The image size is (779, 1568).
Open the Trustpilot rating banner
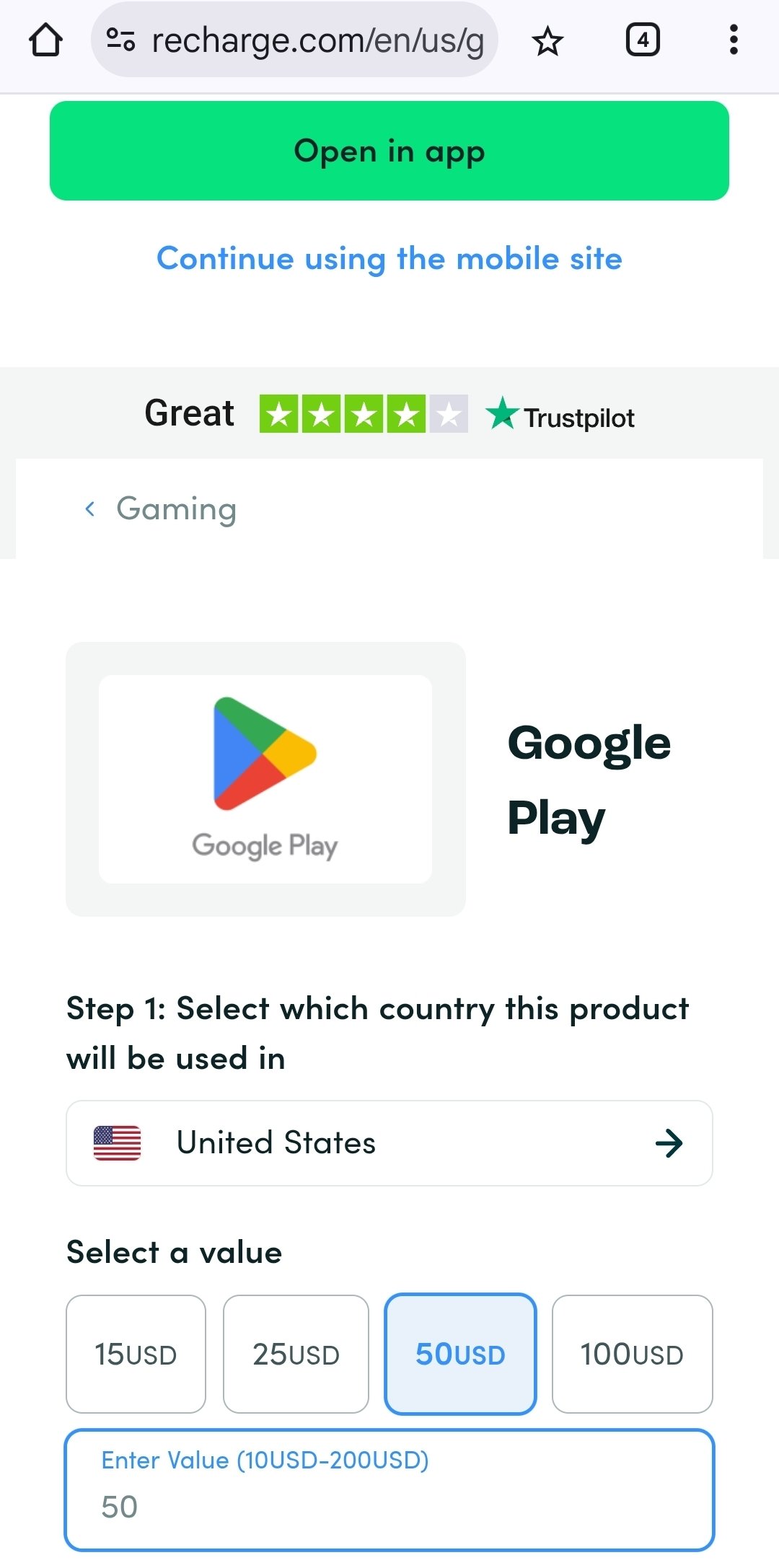coord(389,414)
